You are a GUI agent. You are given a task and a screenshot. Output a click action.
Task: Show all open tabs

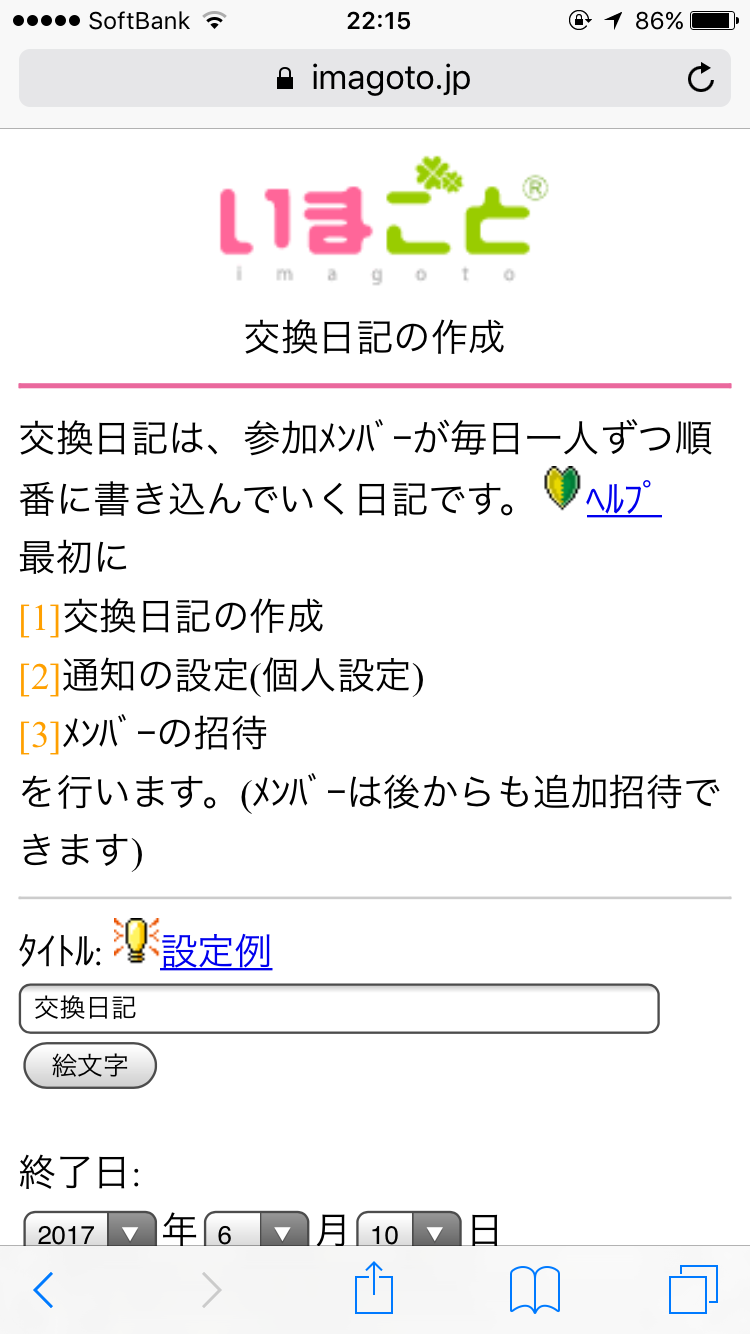point(694,1290)
